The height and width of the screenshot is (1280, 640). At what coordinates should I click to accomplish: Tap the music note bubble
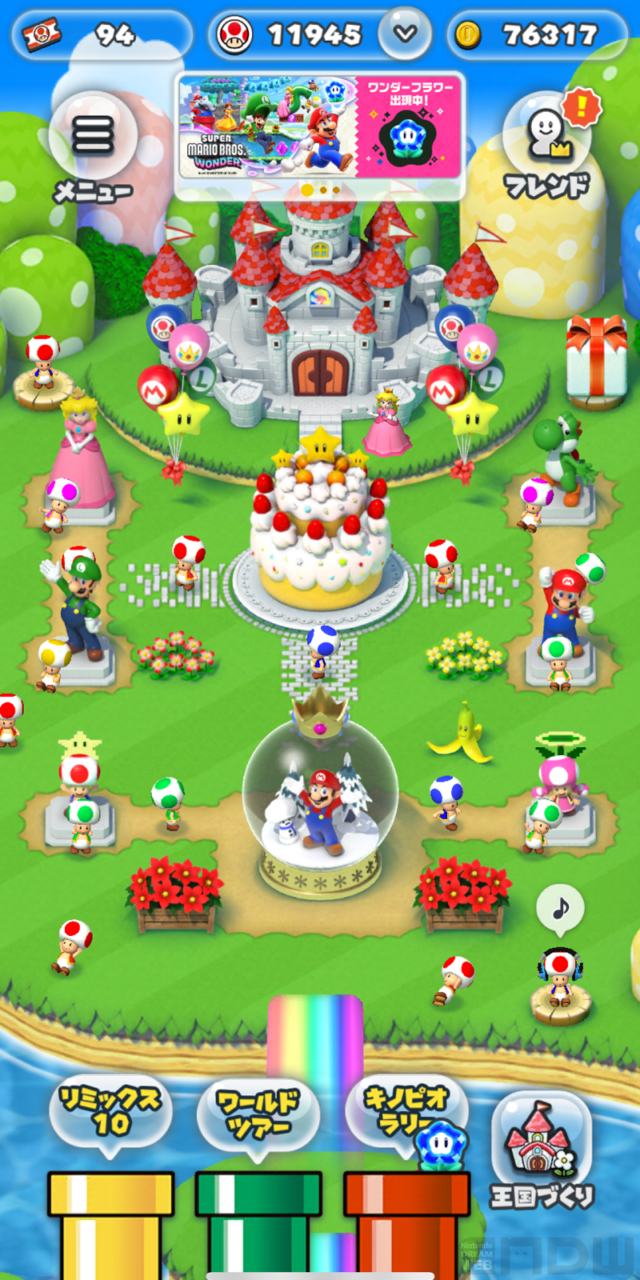560,908
